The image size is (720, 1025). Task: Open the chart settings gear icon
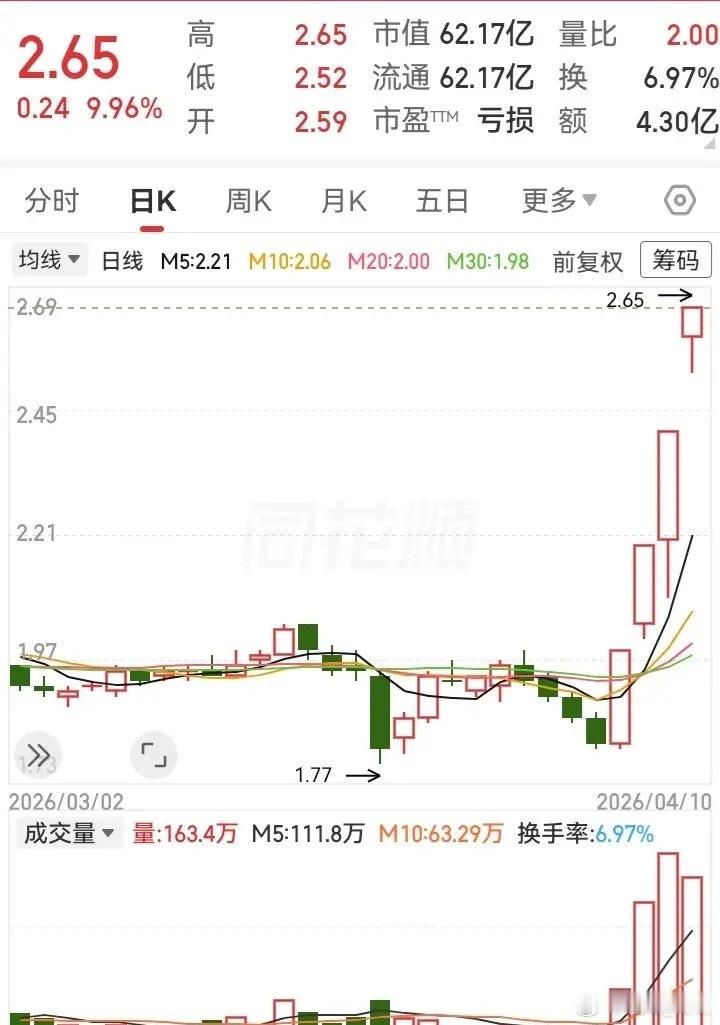pos(678,200)
